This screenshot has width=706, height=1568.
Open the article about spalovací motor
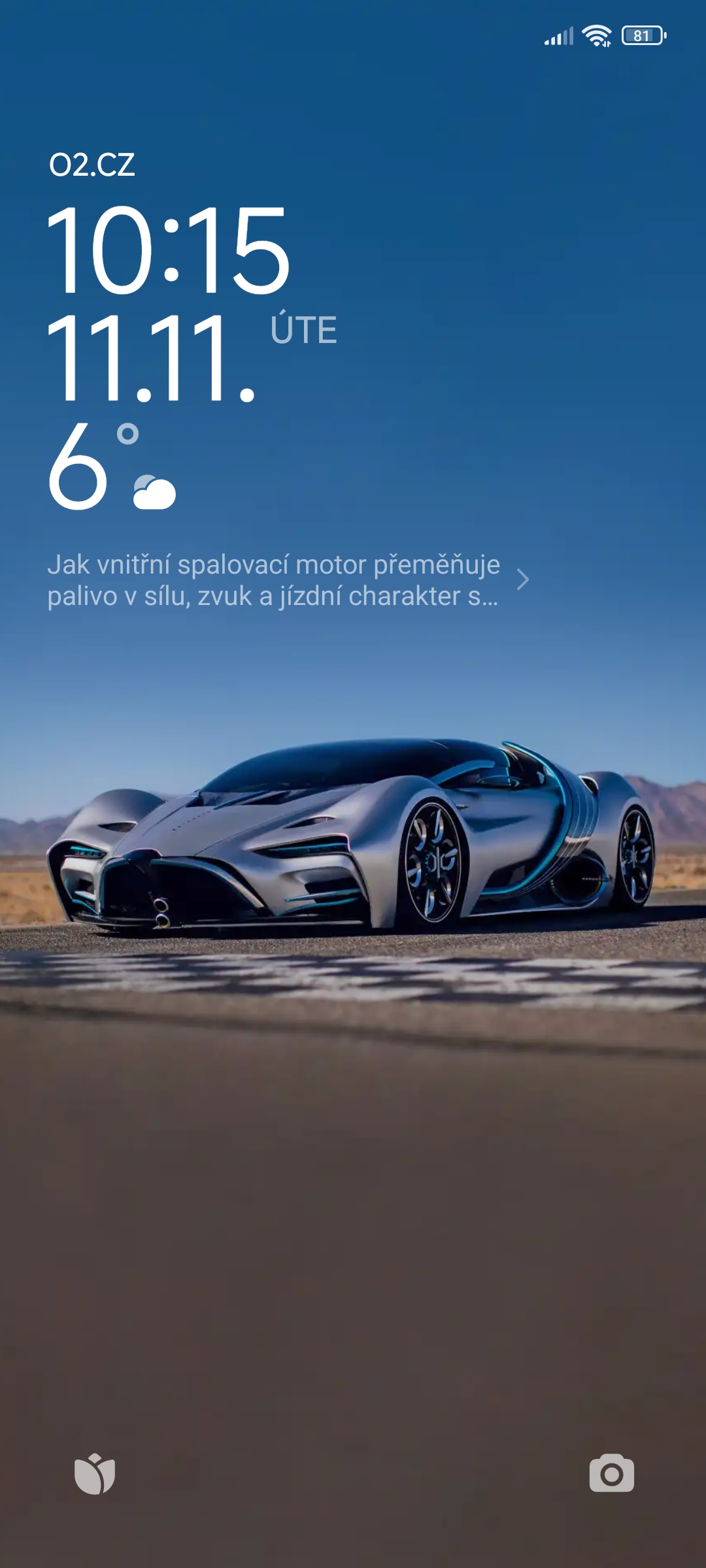275,580
